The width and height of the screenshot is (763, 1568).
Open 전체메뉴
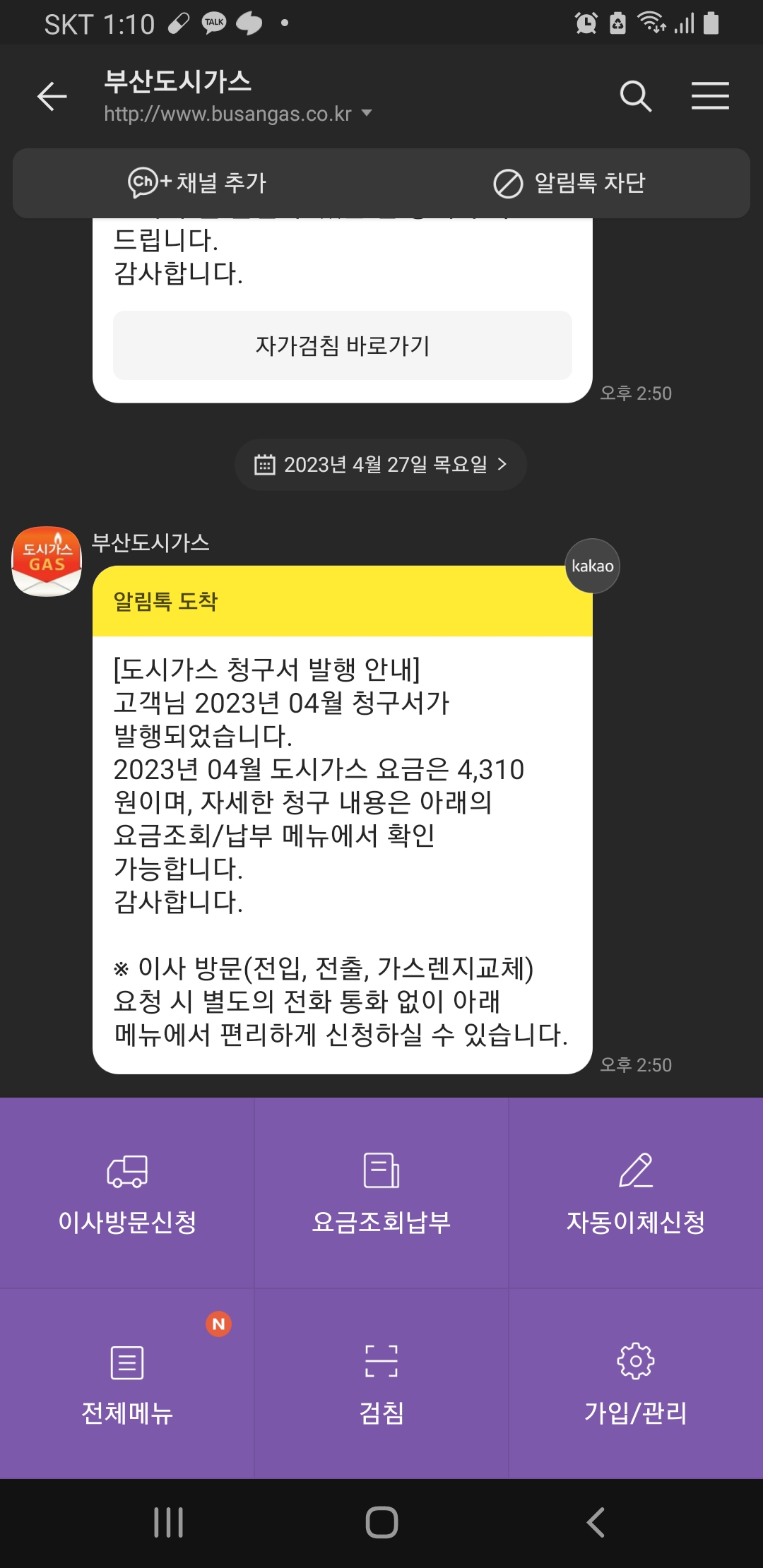pyautogui.click(x=127, y=1384)
